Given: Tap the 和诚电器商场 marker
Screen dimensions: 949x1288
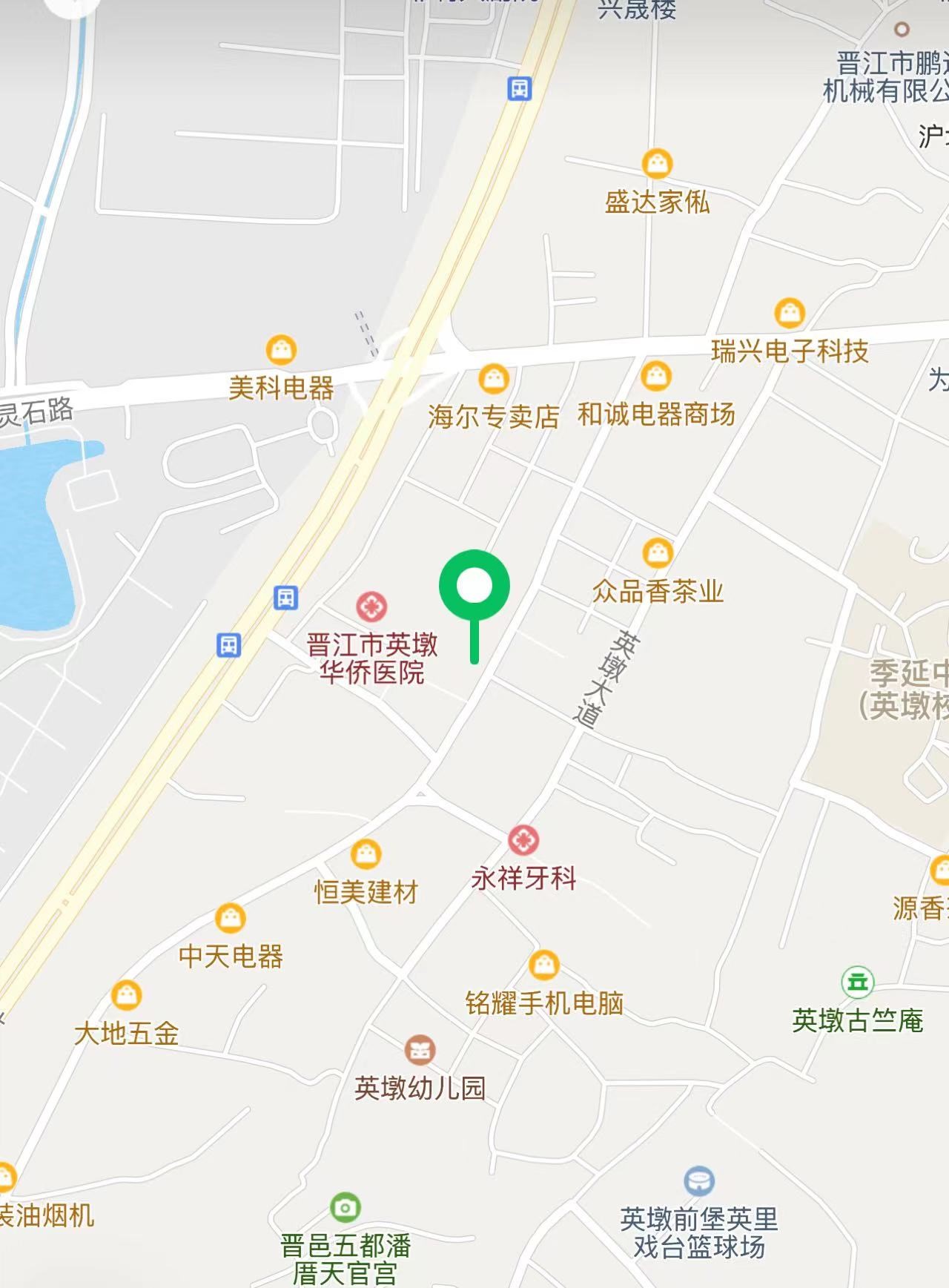Looking at the screenshot, I should point(656,376).
